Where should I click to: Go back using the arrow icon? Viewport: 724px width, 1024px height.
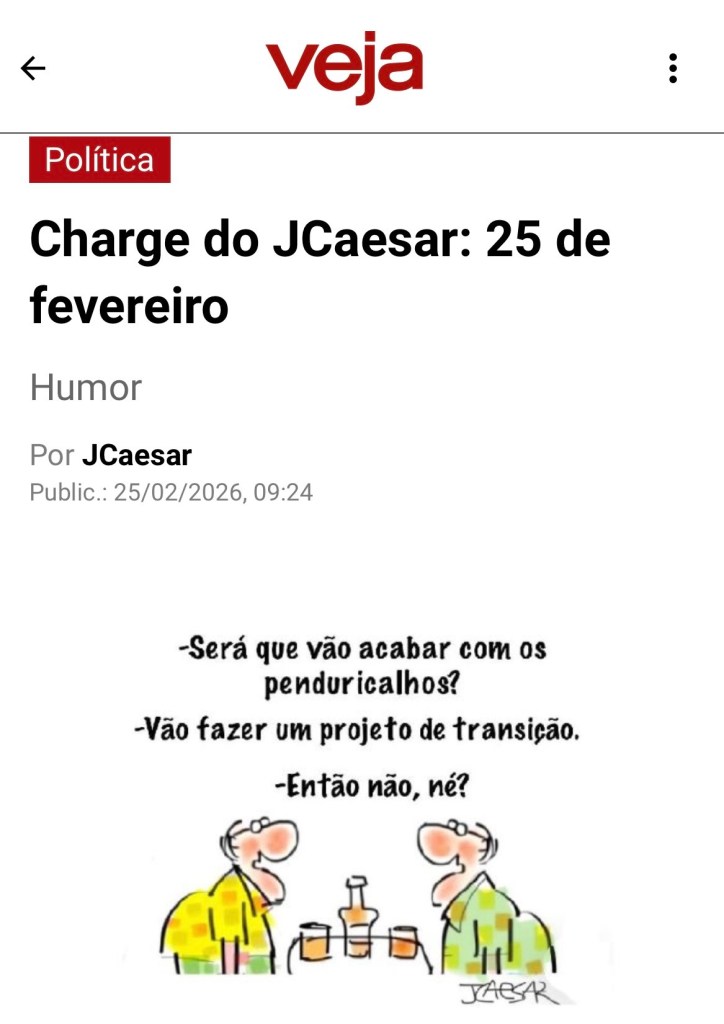click(33, 68)
